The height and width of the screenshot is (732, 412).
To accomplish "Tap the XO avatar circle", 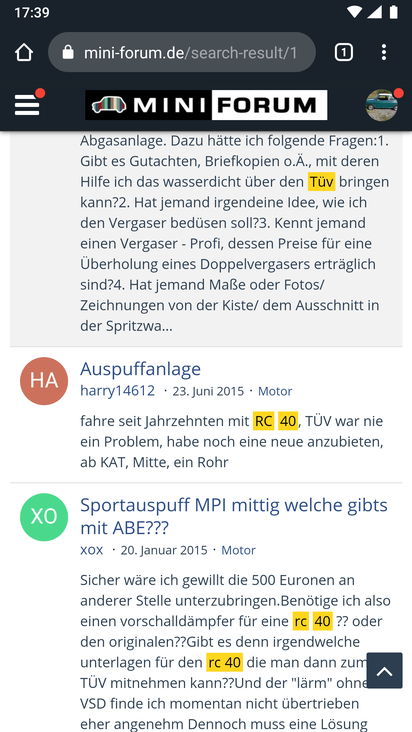I will pos(44,517).
